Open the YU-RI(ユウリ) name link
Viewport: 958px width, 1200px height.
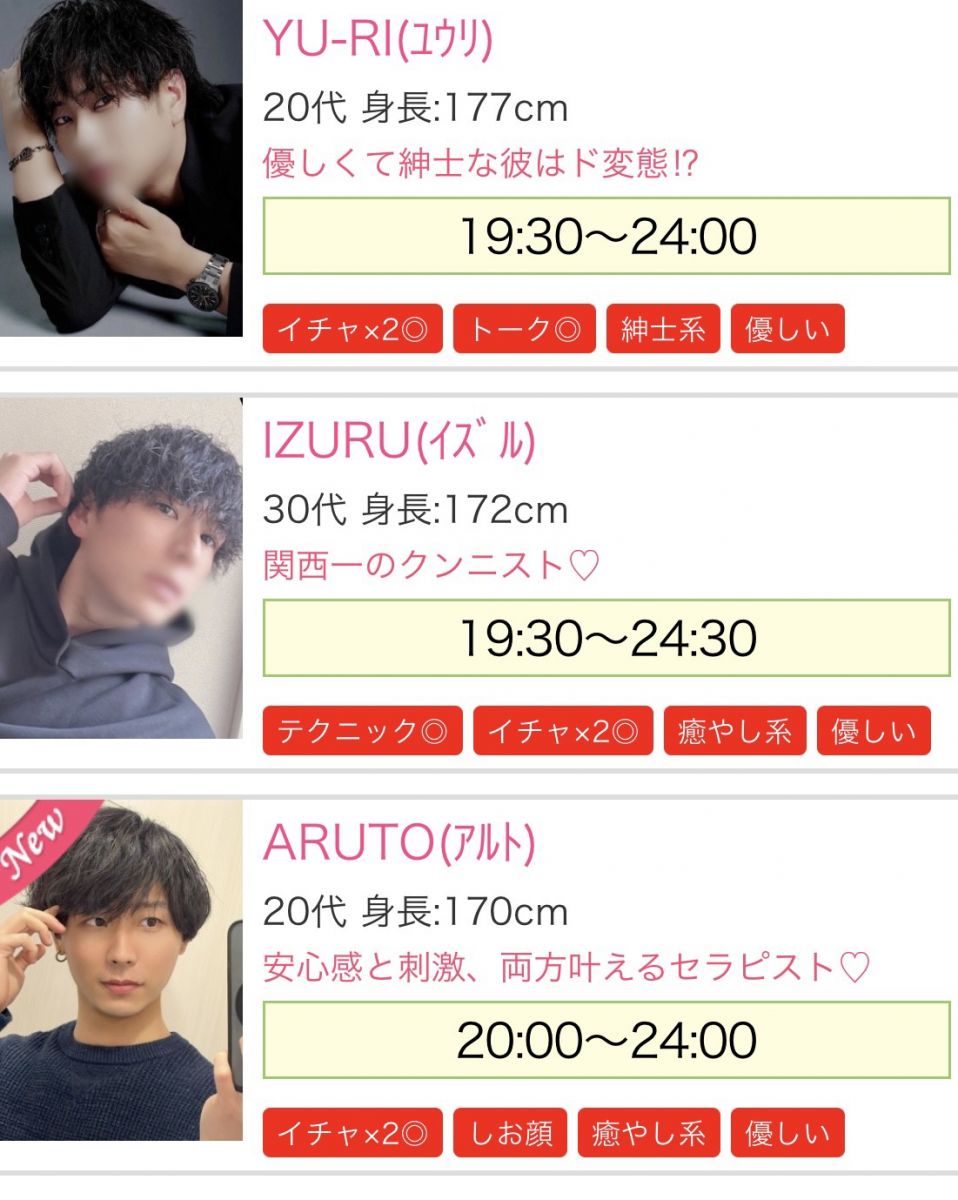(378, 40)
